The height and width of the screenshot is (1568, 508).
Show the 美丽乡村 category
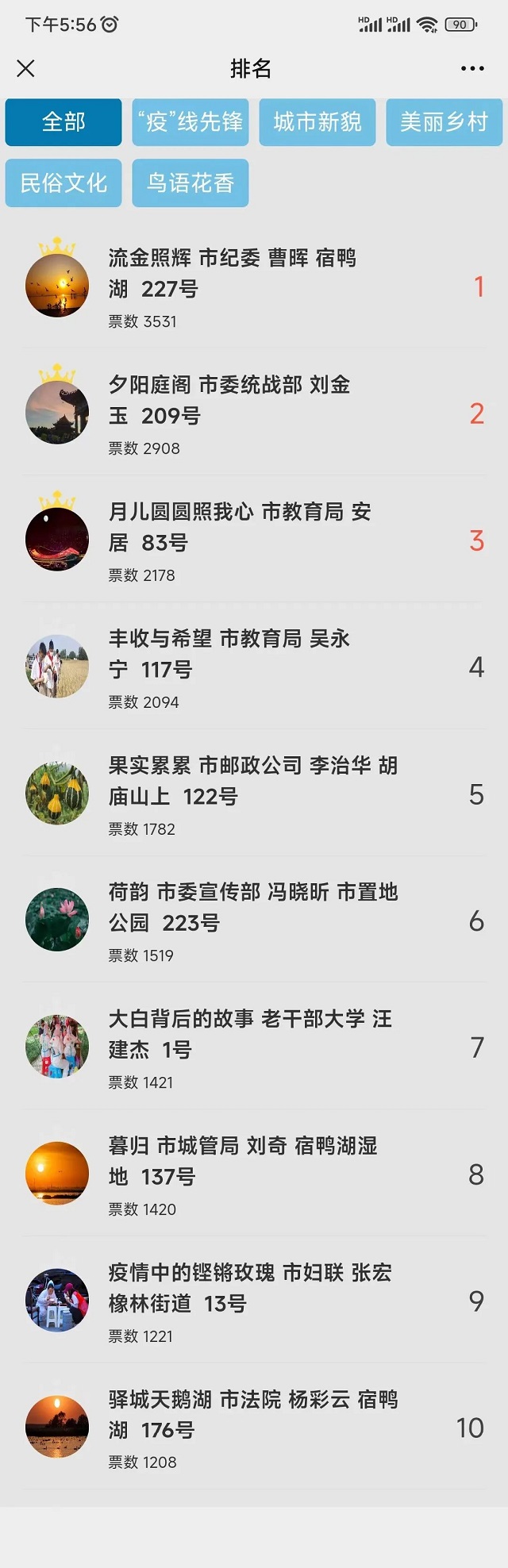(x=444, y=122)
